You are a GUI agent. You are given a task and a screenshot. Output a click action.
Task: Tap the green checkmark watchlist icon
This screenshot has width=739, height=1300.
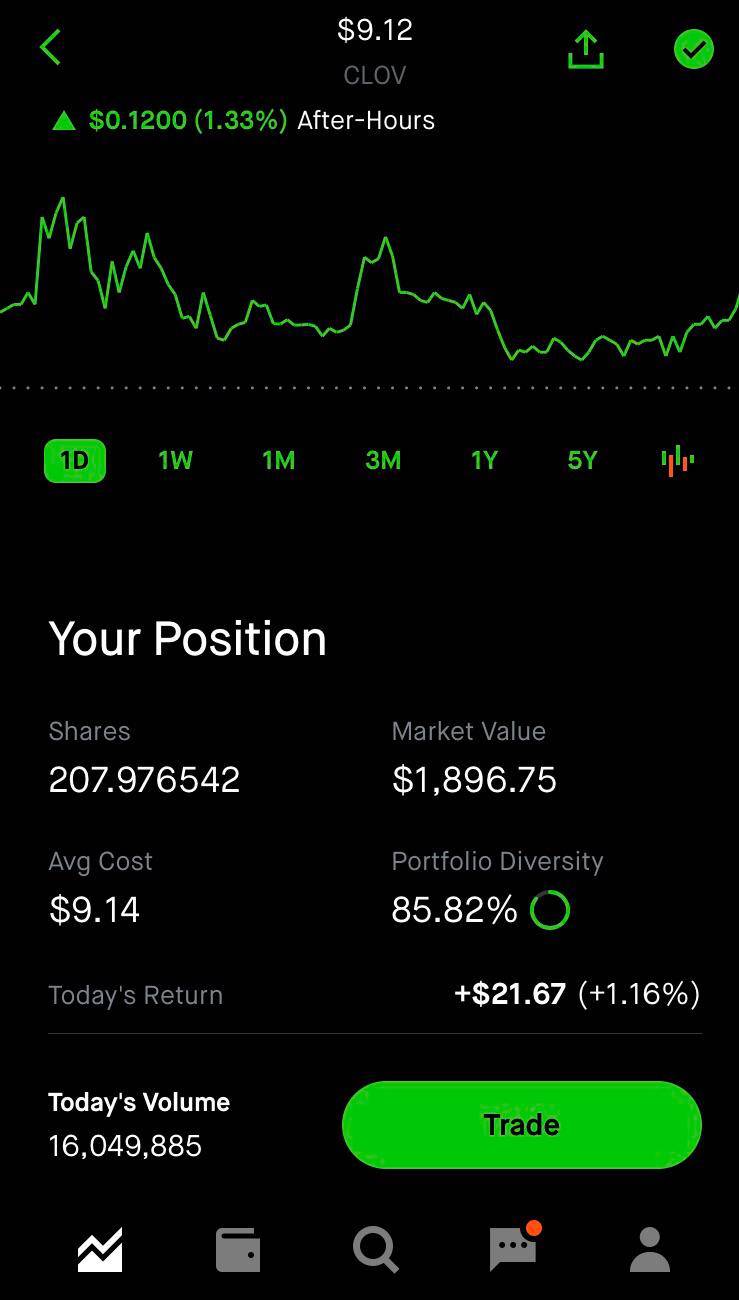(694, 48)
